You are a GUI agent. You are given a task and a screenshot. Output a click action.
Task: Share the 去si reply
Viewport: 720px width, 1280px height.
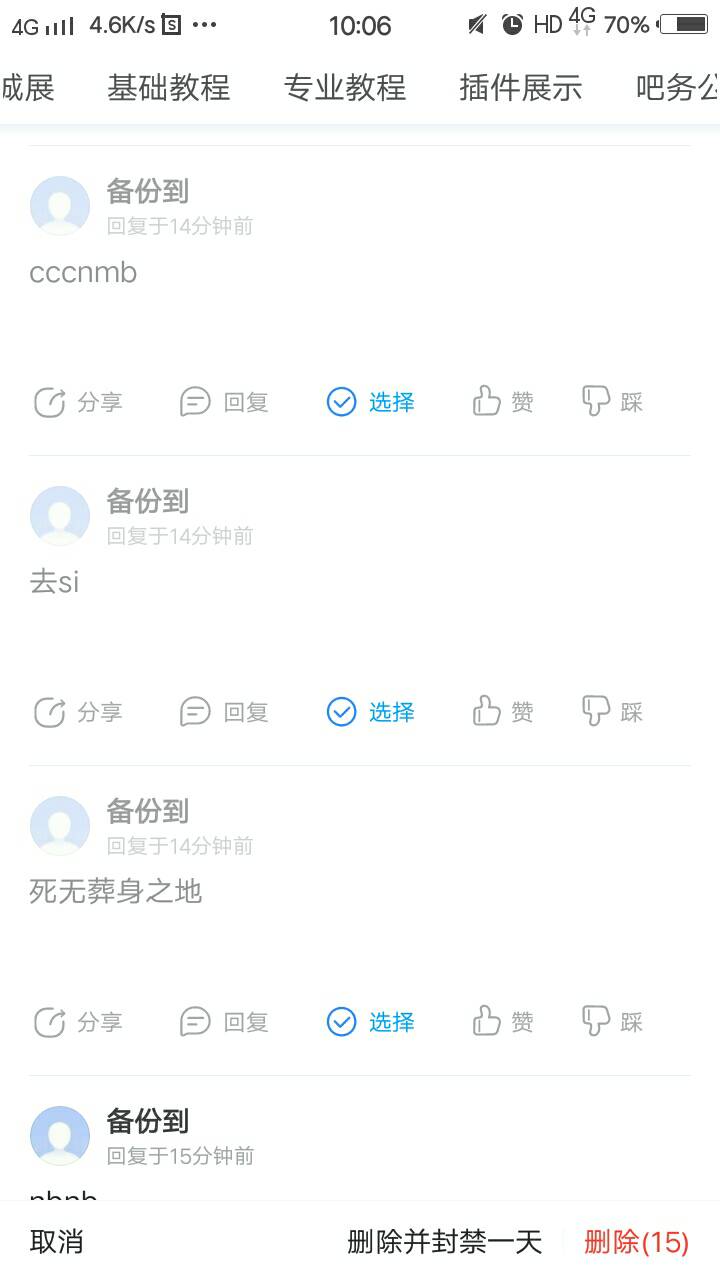pos(78,712)
